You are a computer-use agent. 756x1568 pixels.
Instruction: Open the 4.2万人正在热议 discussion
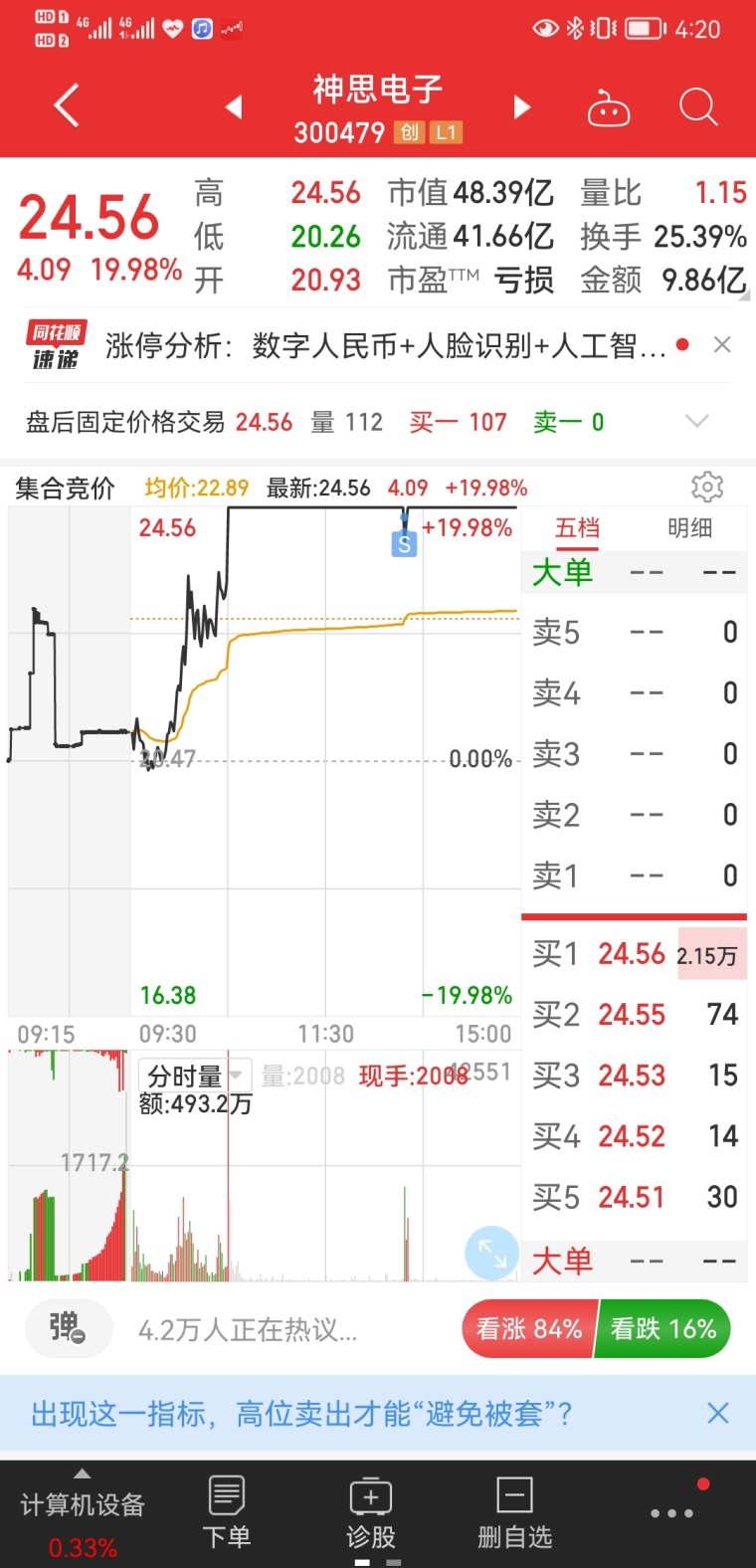[x=248, y=1330]
